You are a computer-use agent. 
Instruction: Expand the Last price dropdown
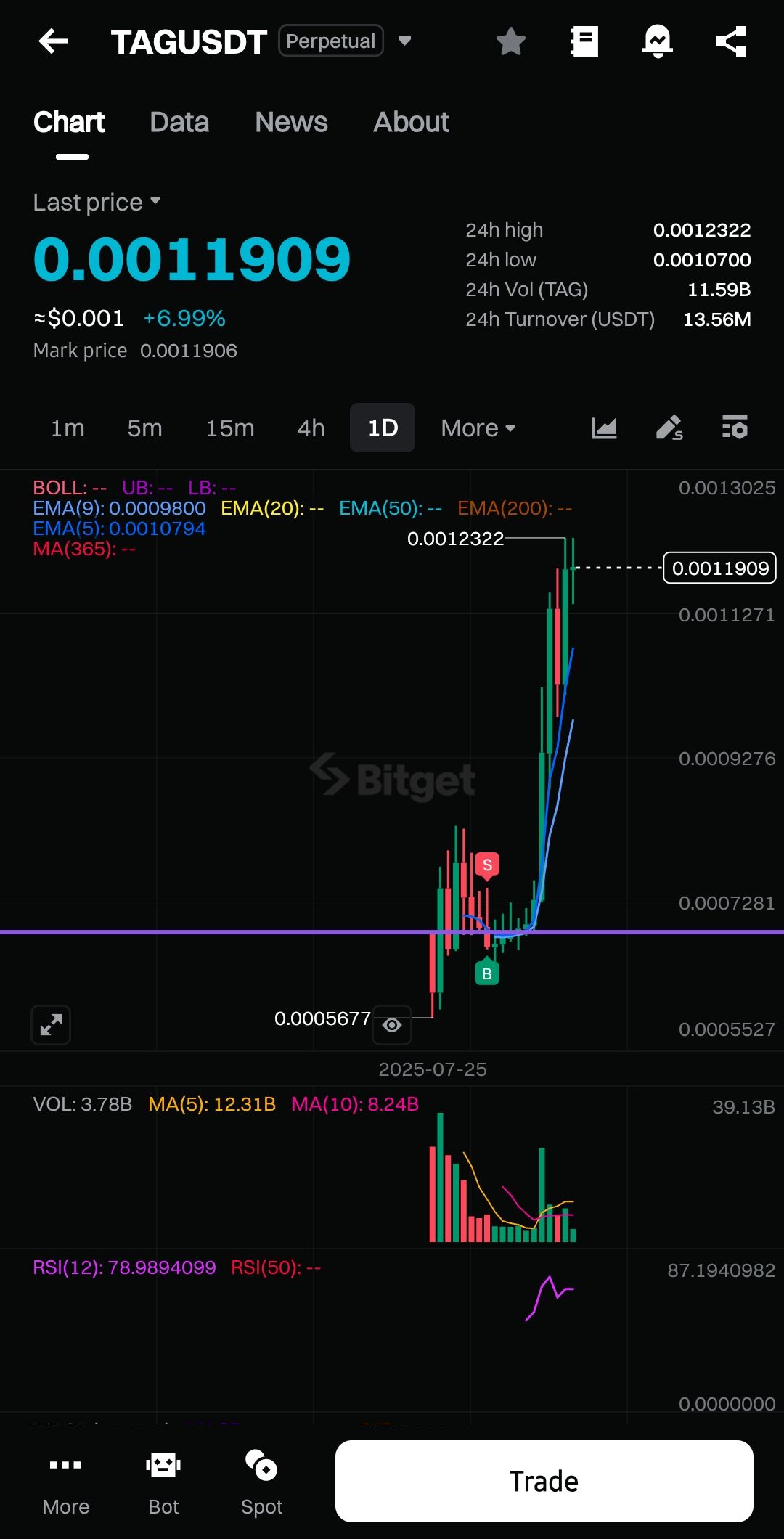click(97, 202)
